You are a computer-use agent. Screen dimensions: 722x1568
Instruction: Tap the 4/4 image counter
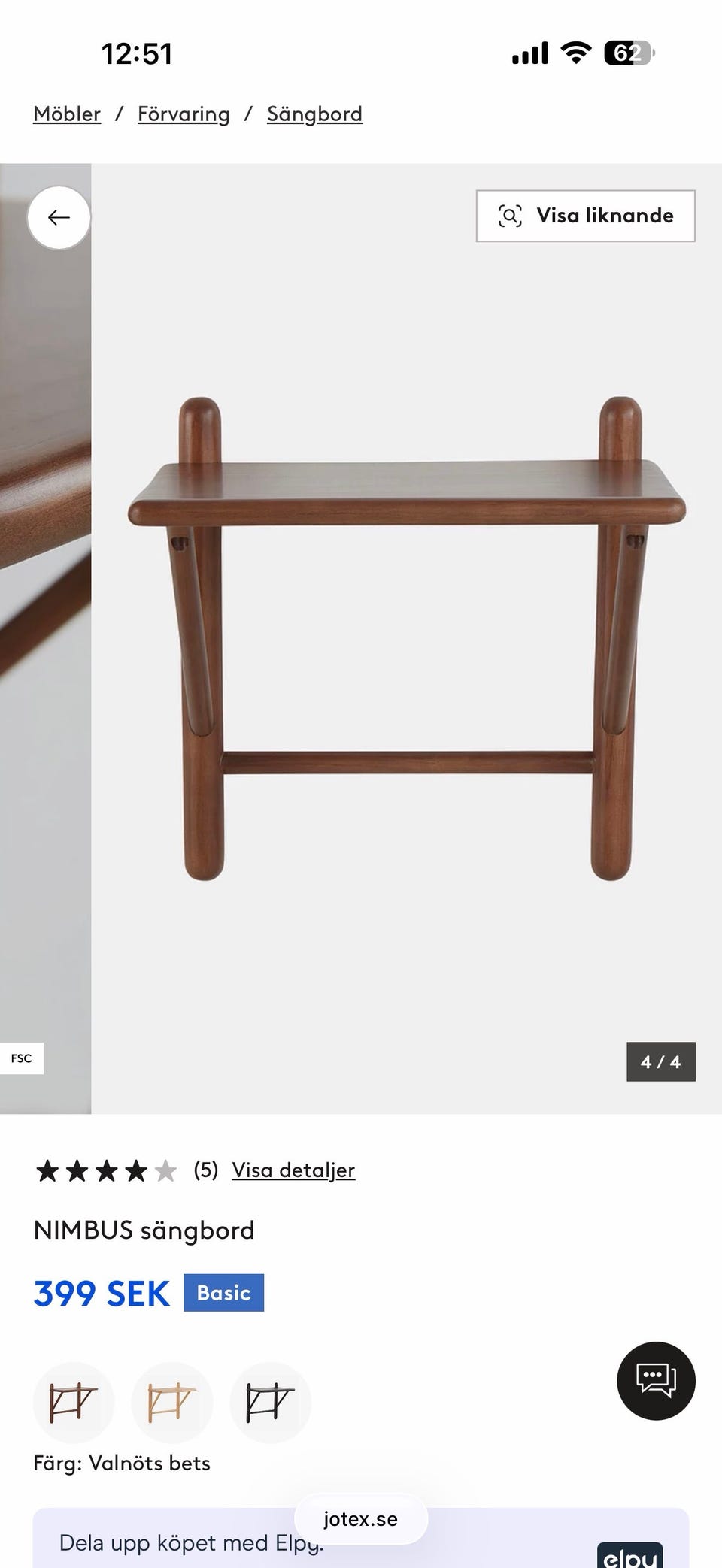point(660,1062)
